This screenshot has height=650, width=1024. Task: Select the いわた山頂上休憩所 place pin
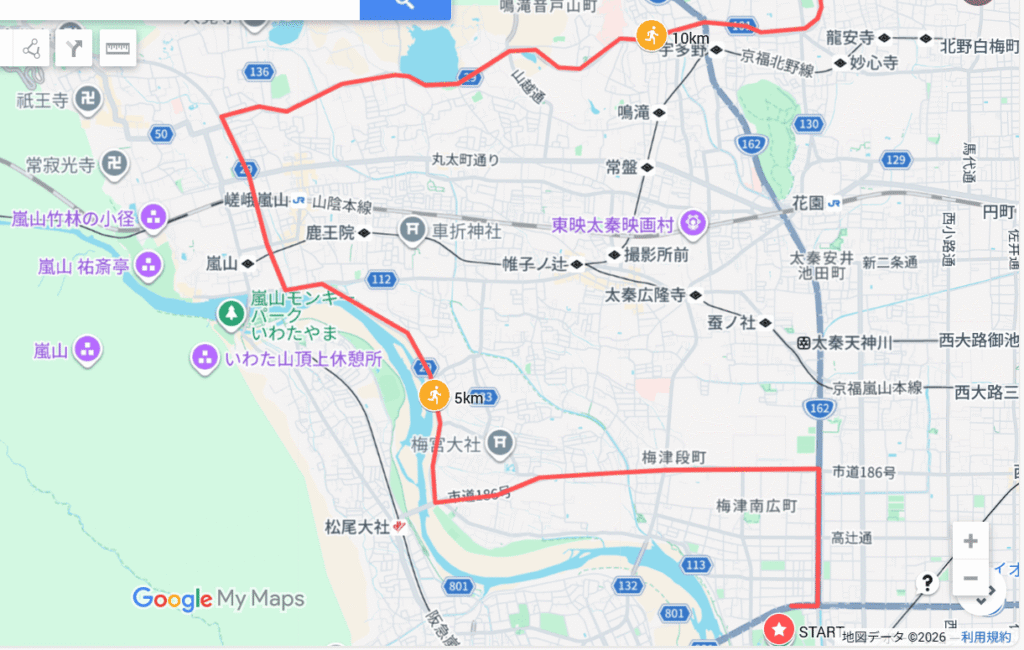206,357
